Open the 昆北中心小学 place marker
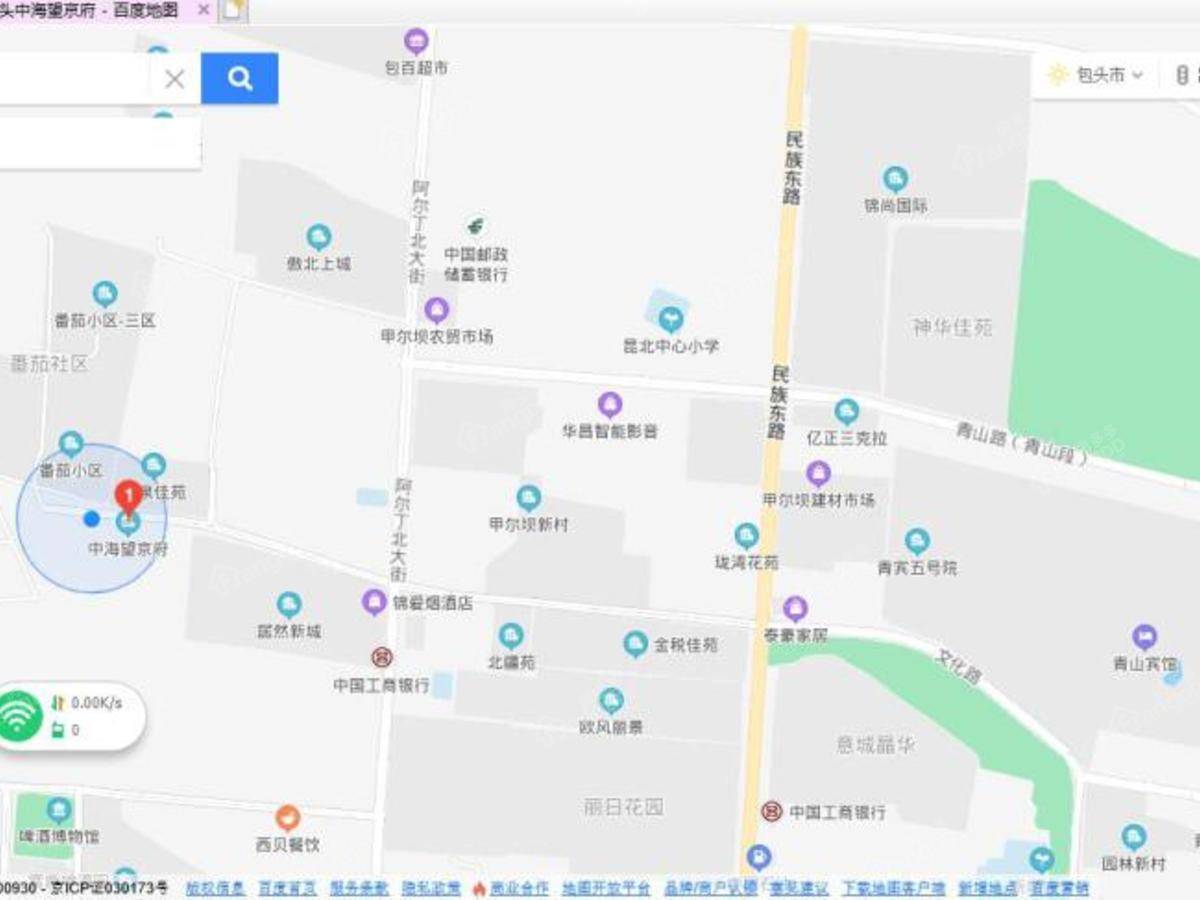 pyautogui.click(x=671, y=320)
